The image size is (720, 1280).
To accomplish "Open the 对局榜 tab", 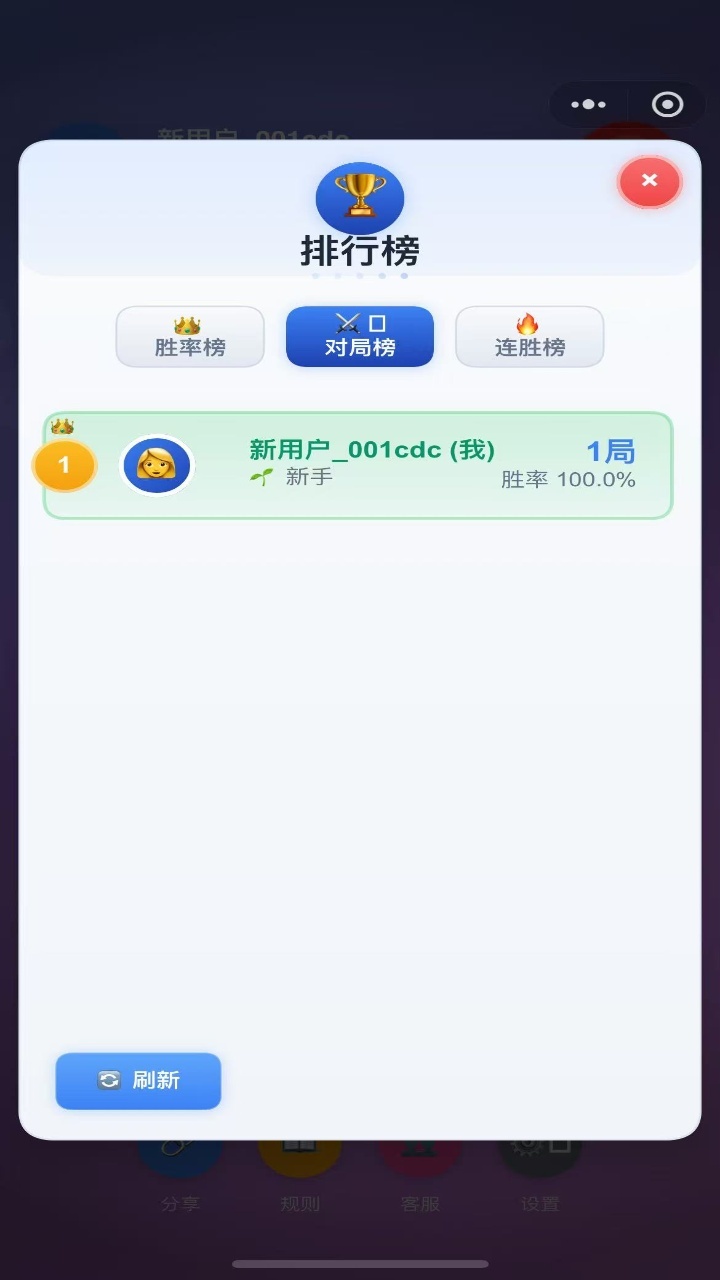I will point(360,337).
